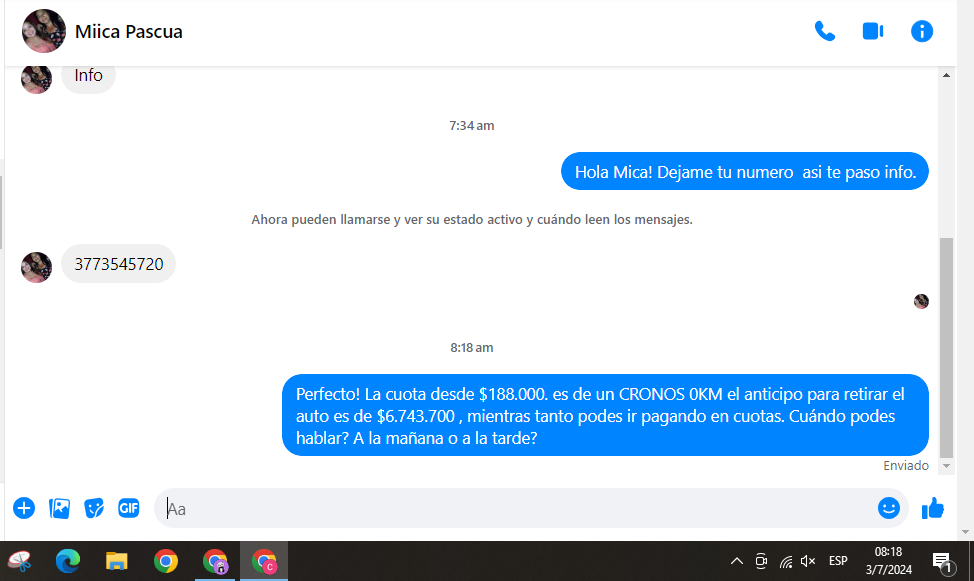Image resolution: width=974 pixels, height=581 pixels.
Task: Start a voice call with Miica Pascua
Action: (825, 31)
